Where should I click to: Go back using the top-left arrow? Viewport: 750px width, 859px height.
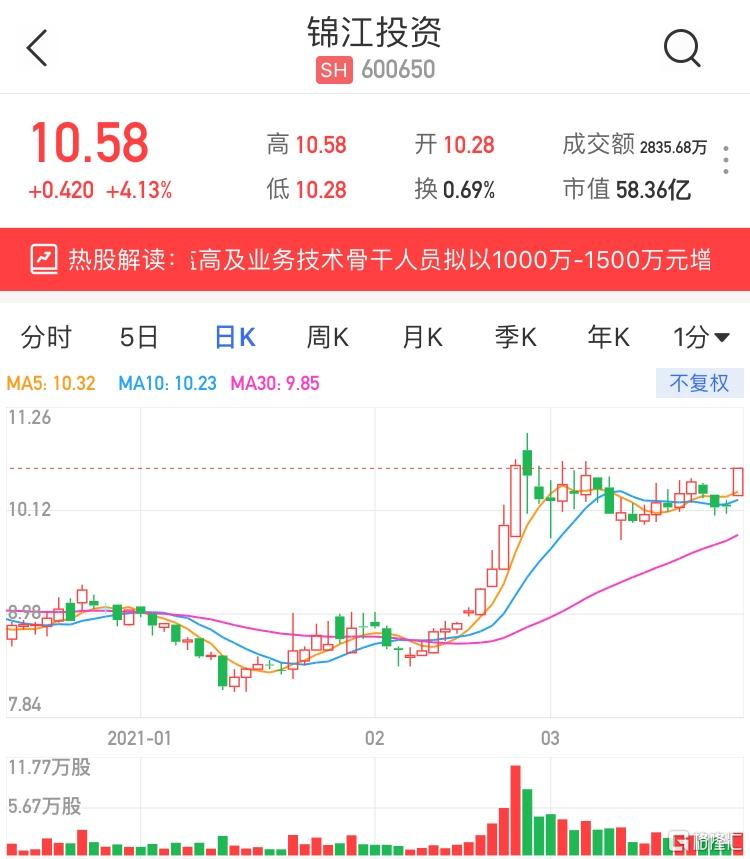click(x=37, y=47)
